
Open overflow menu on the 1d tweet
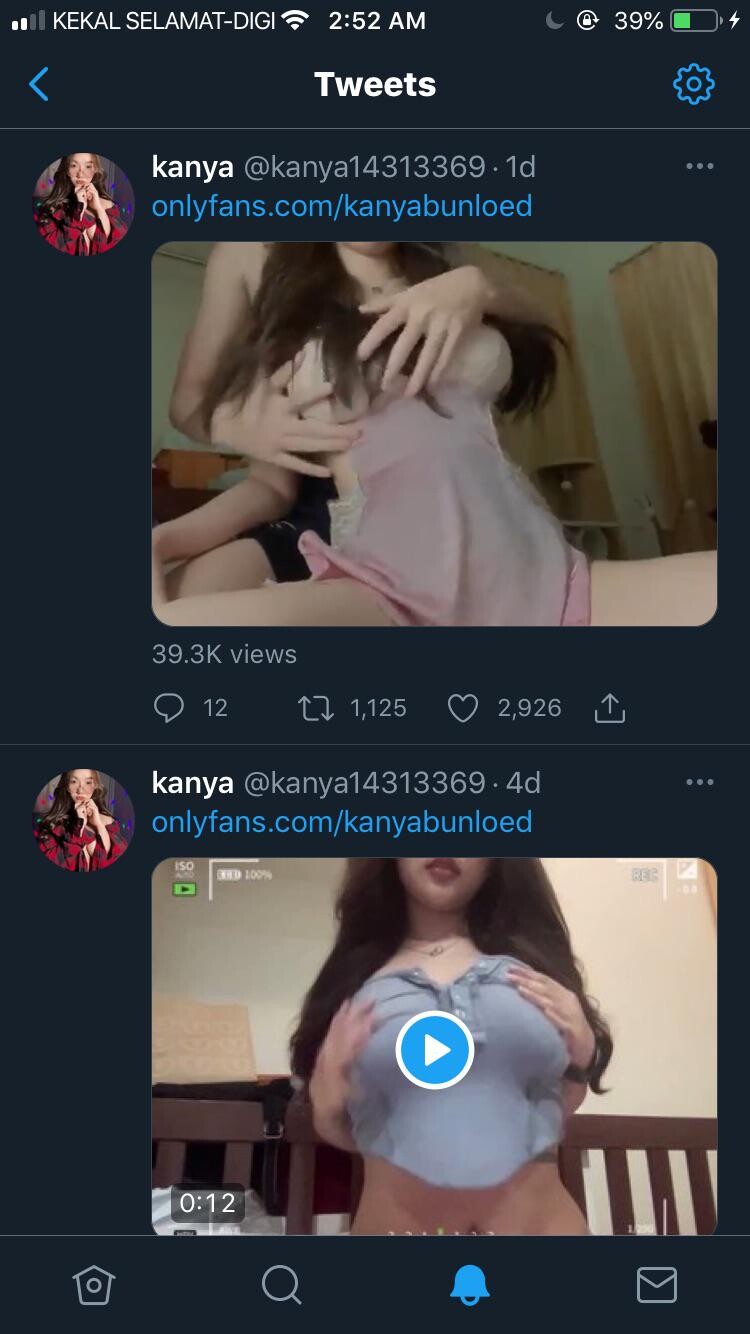pyautogui.click(x=700, y=166)
